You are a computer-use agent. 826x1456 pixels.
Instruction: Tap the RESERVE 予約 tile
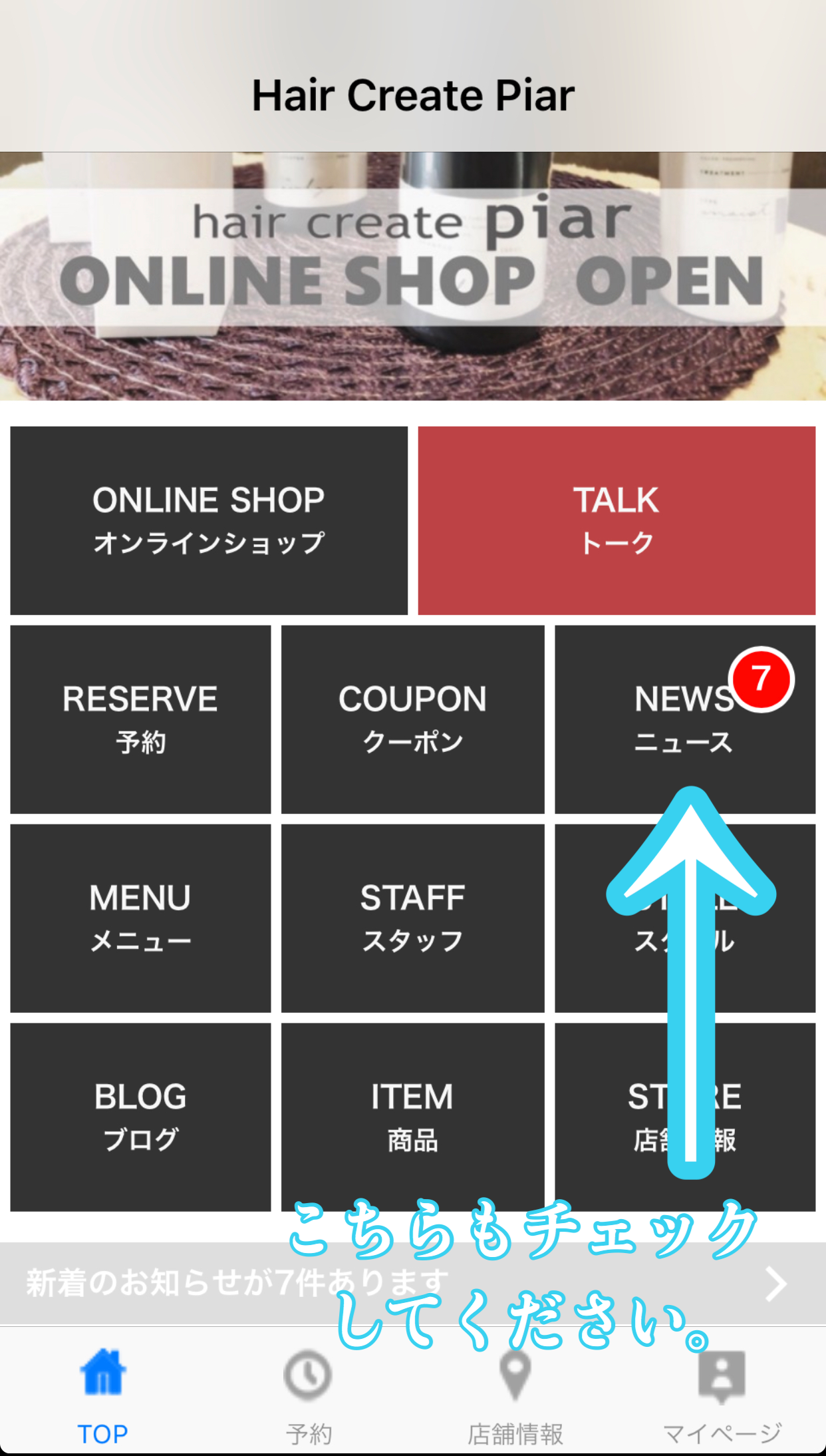pyautogui.click(x=140, y=719)
